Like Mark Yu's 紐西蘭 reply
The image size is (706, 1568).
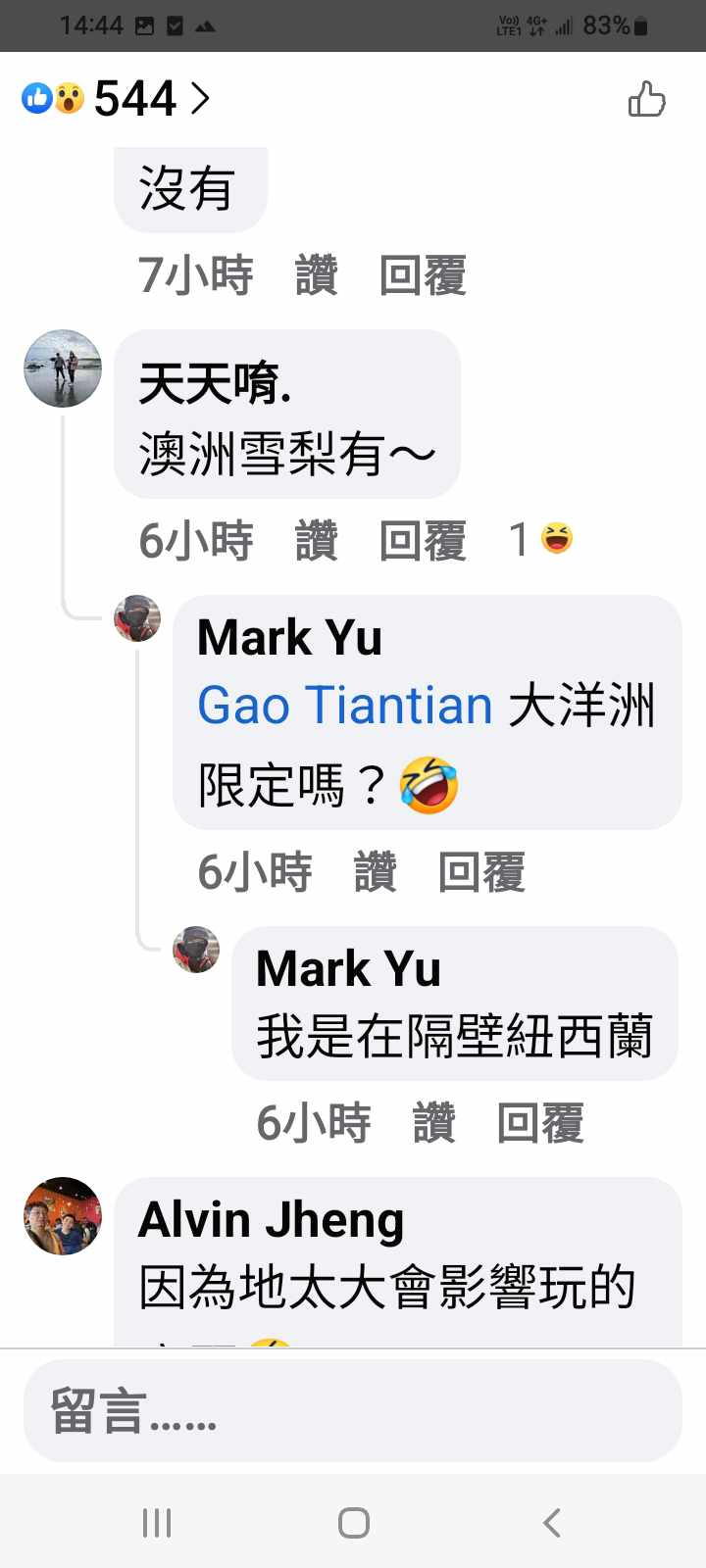433,1122
